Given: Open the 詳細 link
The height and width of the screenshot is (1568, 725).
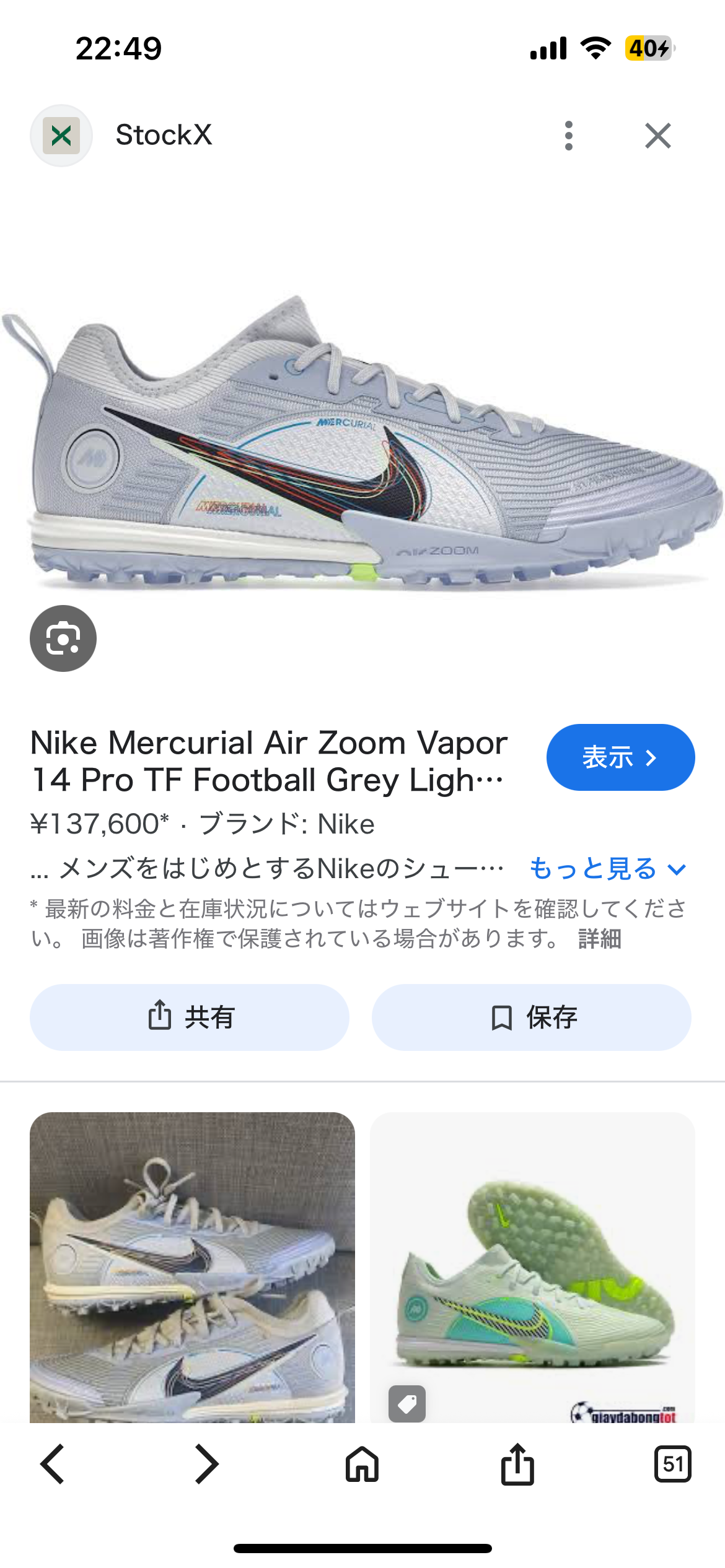Looking at the screenshot, I should (x=599, y=939).
